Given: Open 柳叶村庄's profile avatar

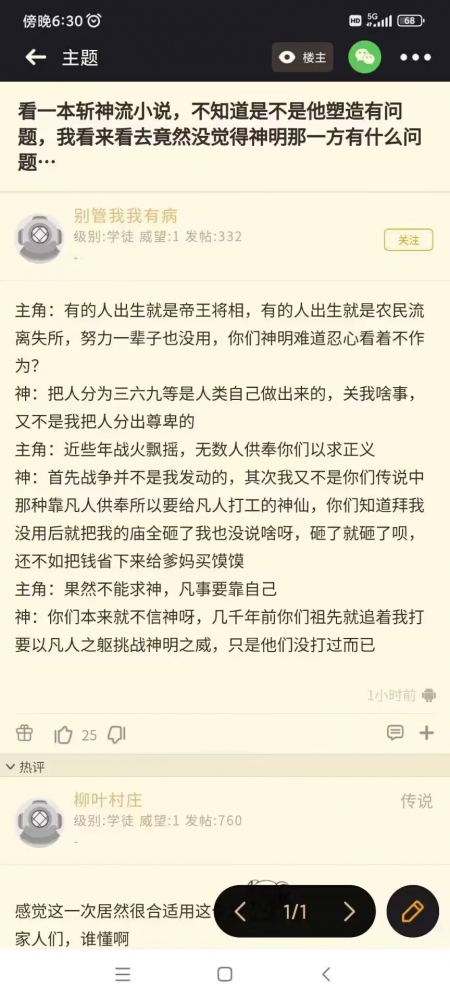Looking at the screenshot, I should point(40,823).
